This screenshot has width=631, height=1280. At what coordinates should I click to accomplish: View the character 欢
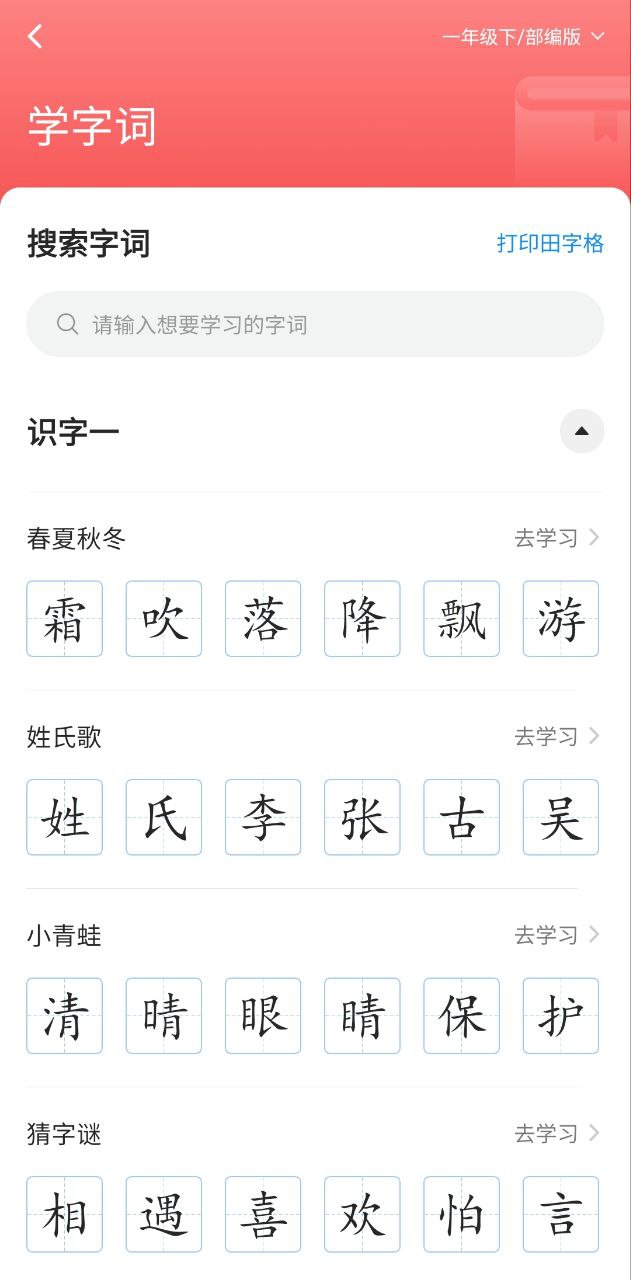(362, 1214)
